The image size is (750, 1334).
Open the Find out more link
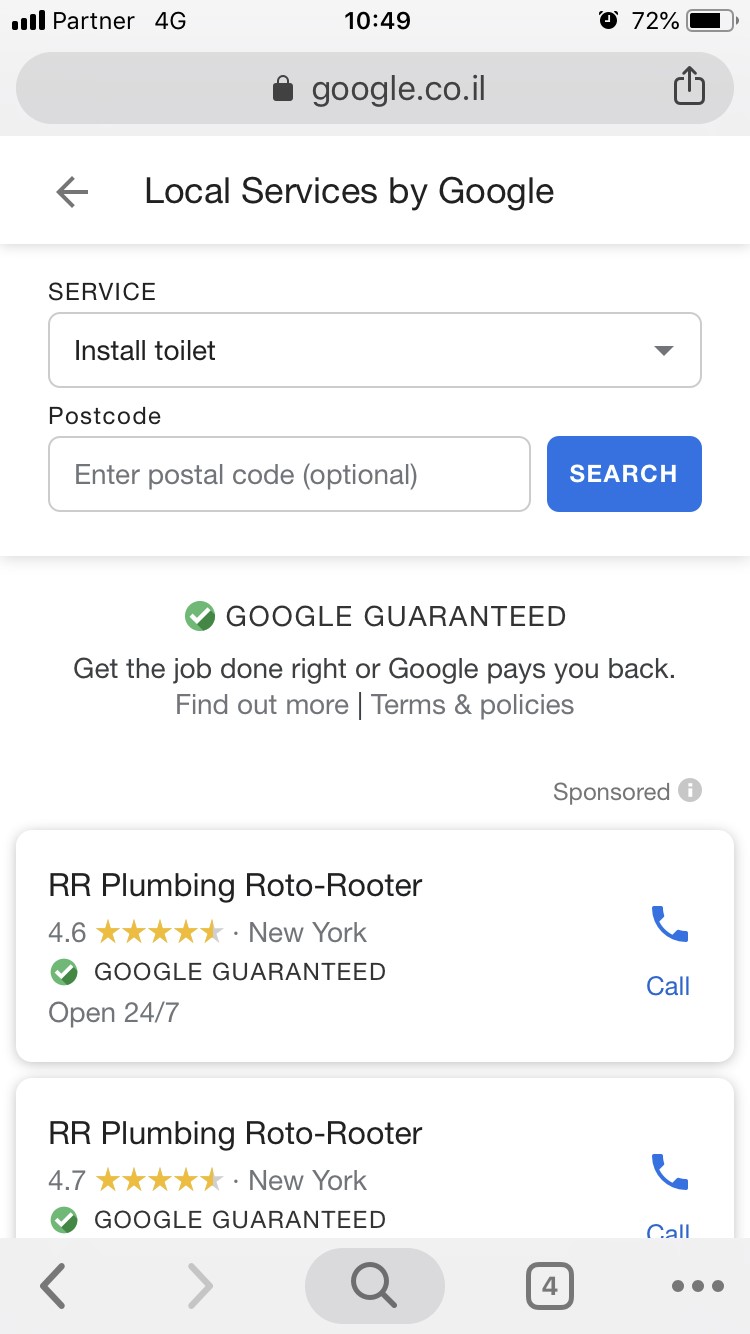coord(262,705)
